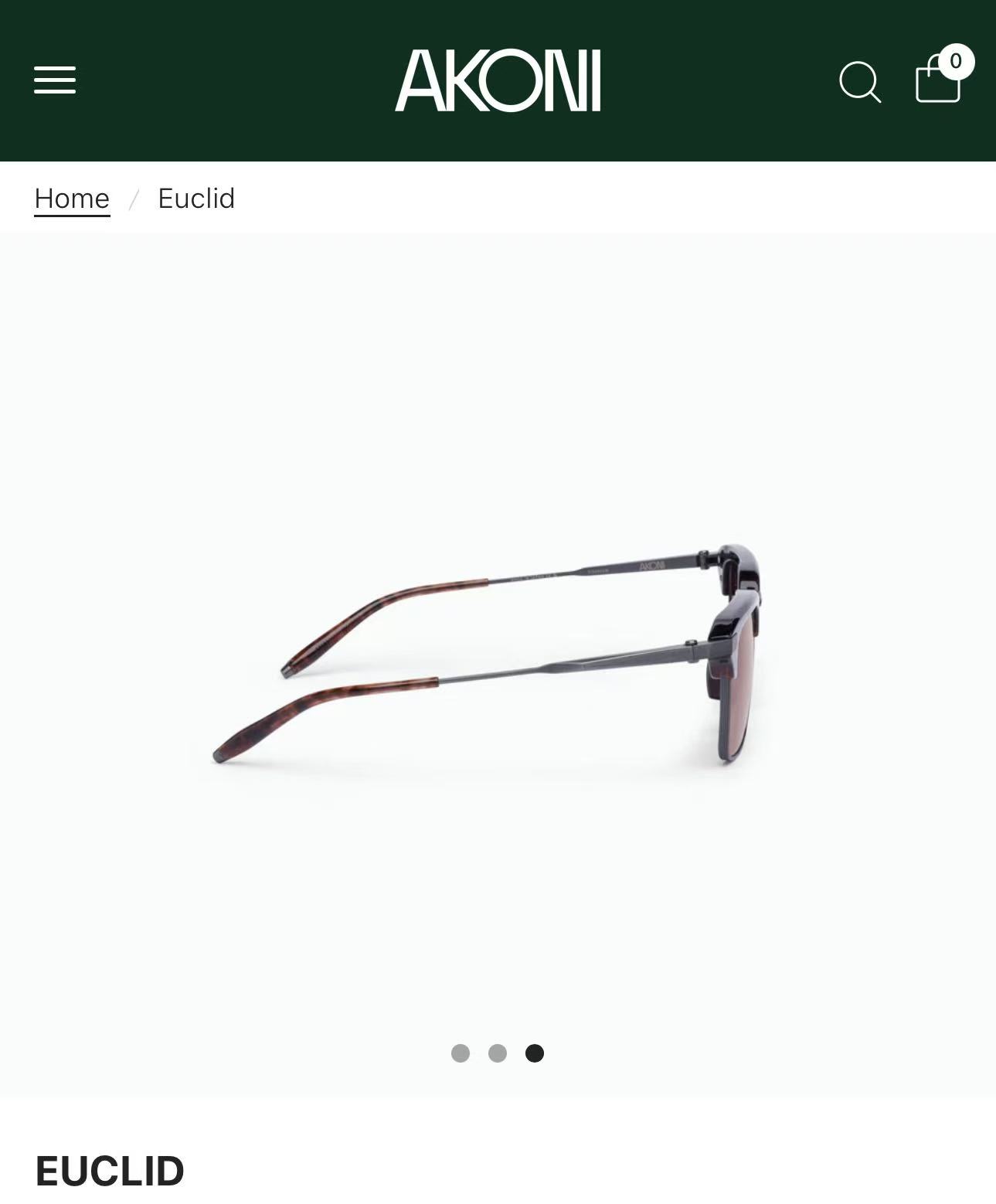The width and height of the screenshot is (996, 1204).
Task: Follow the Home breadcrumb link
Action: pyautogui.click(x=72, y=199)
